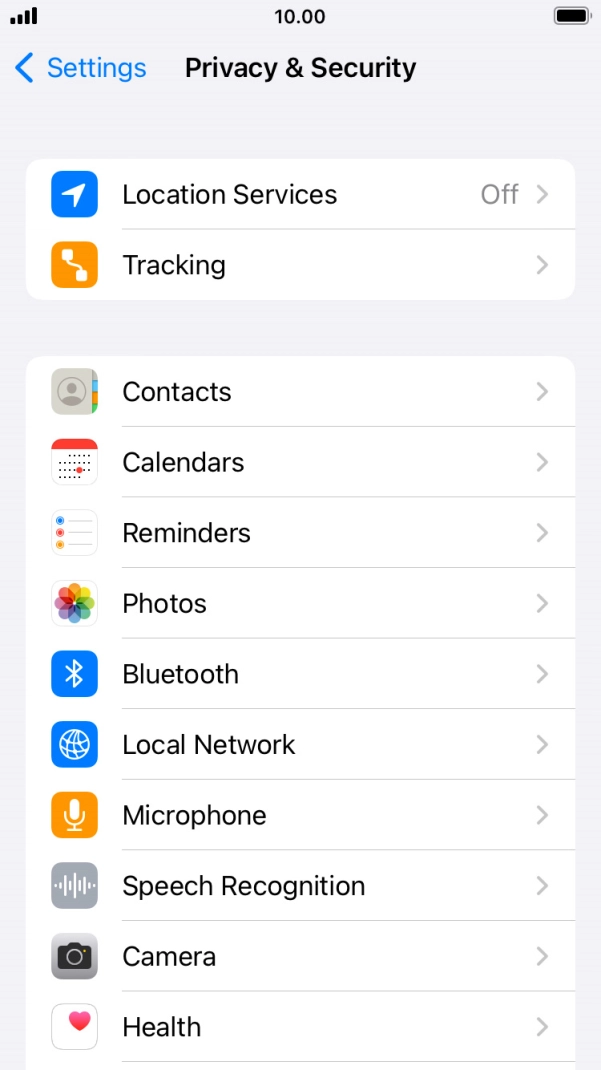Open the Tracking settings
Viewport: 601px width, 1070px height.
coord(300,265)
